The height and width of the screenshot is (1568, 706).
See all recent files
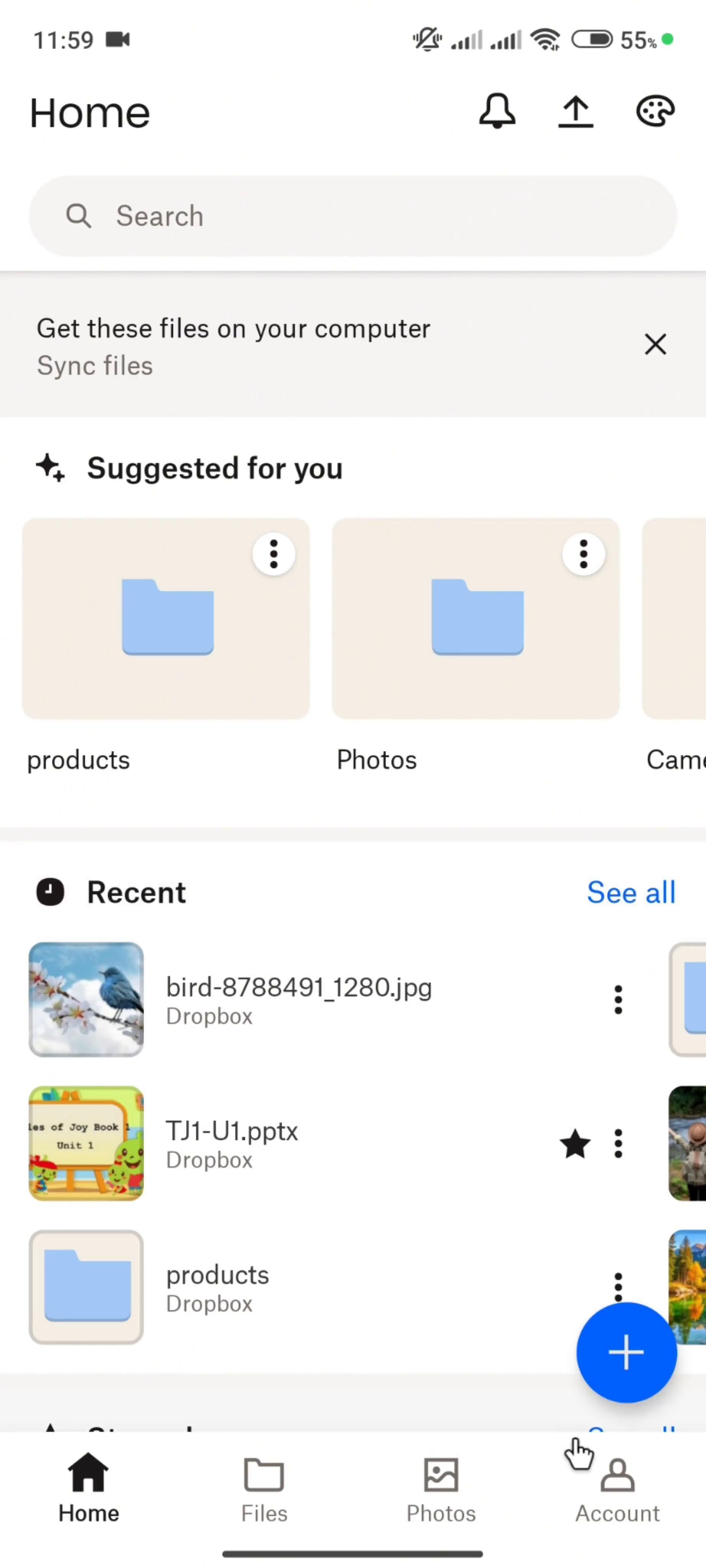pos(631,892)
